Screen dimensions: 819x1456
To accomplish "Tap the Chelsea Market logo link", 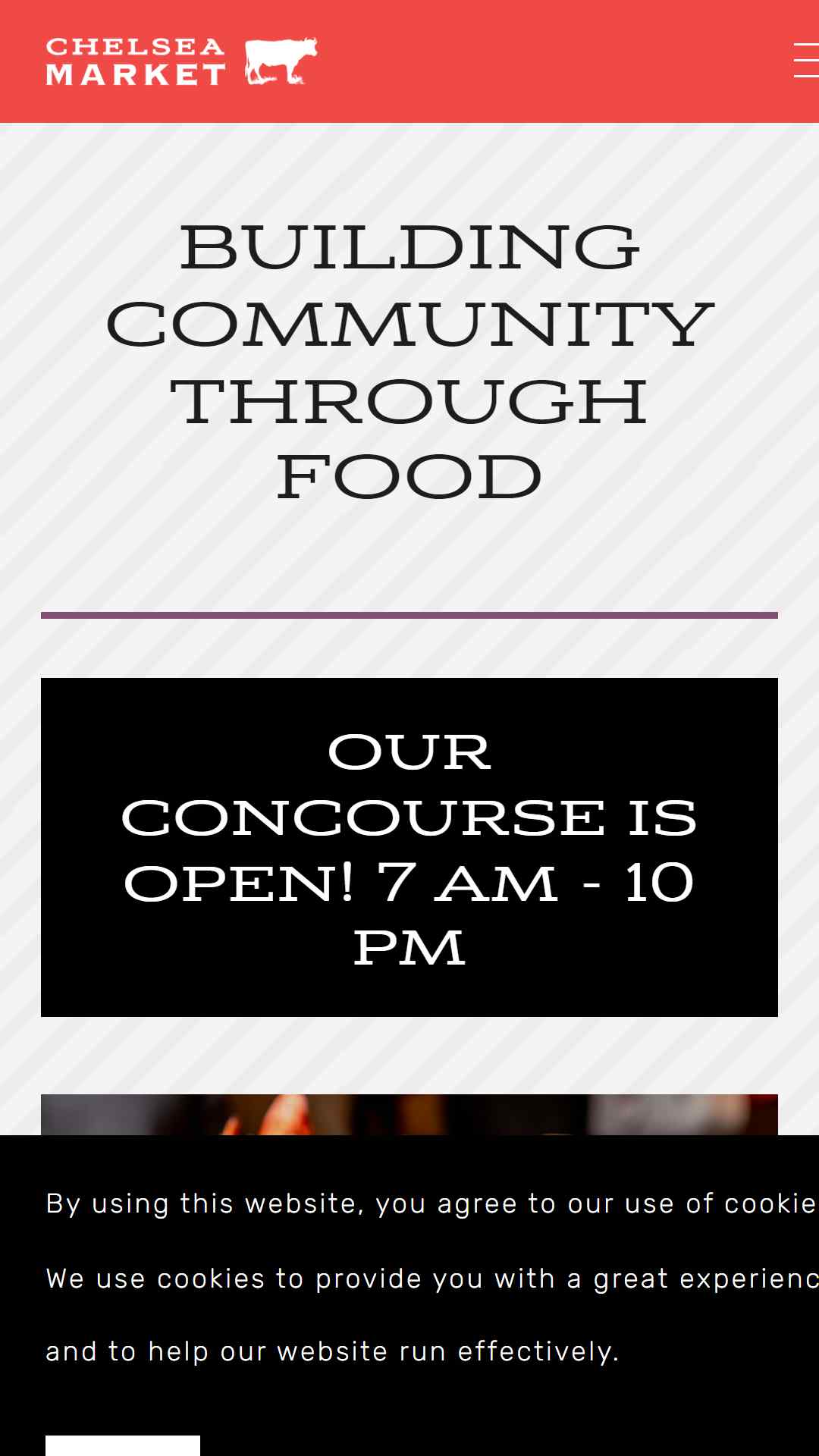I will click(x=181, y=61).
